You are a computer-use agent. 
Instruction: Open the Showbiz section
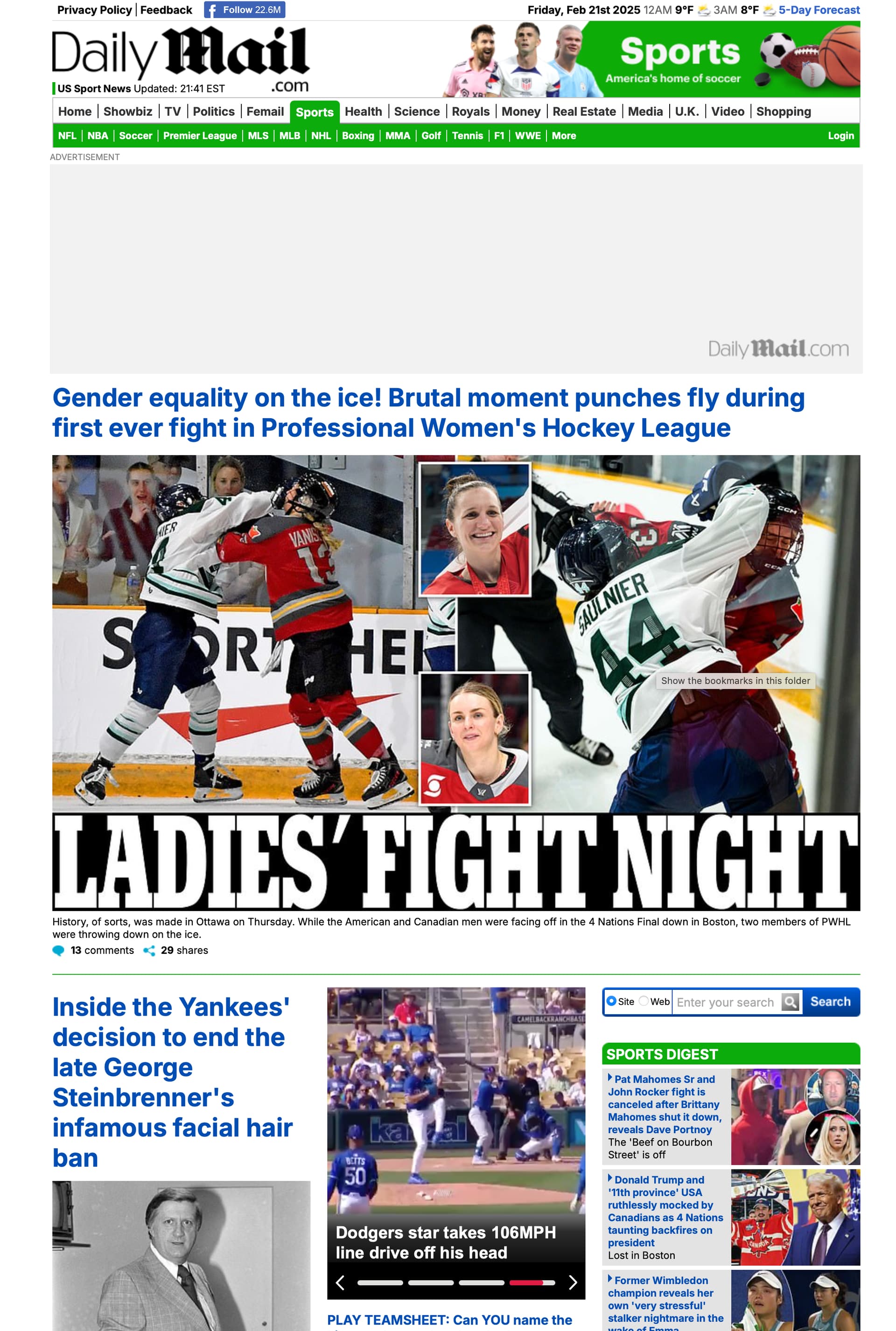pos(127,112)
